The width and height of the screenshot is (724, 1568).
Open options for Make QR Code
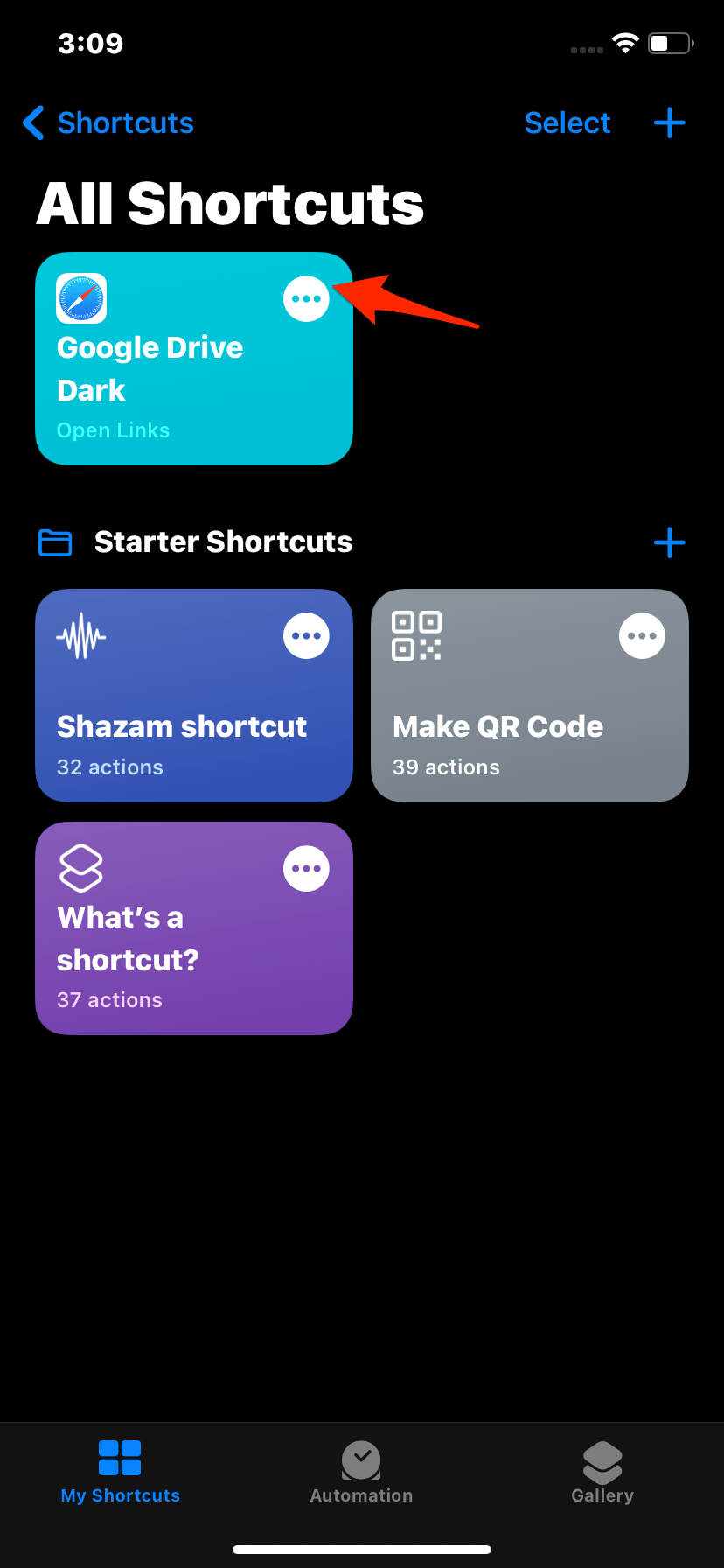(x=642, y=636)
